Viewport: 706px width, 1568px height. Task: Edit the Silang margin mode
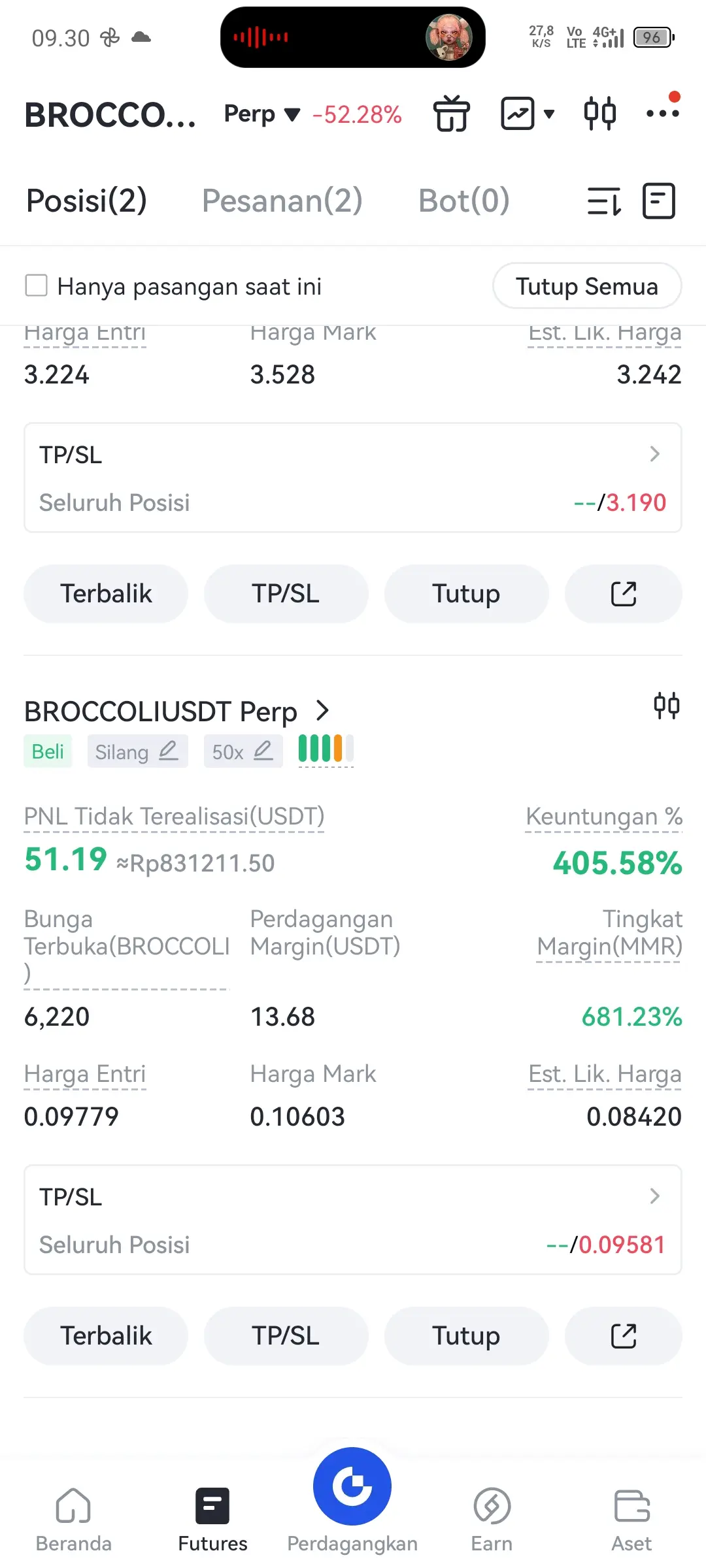137,751
